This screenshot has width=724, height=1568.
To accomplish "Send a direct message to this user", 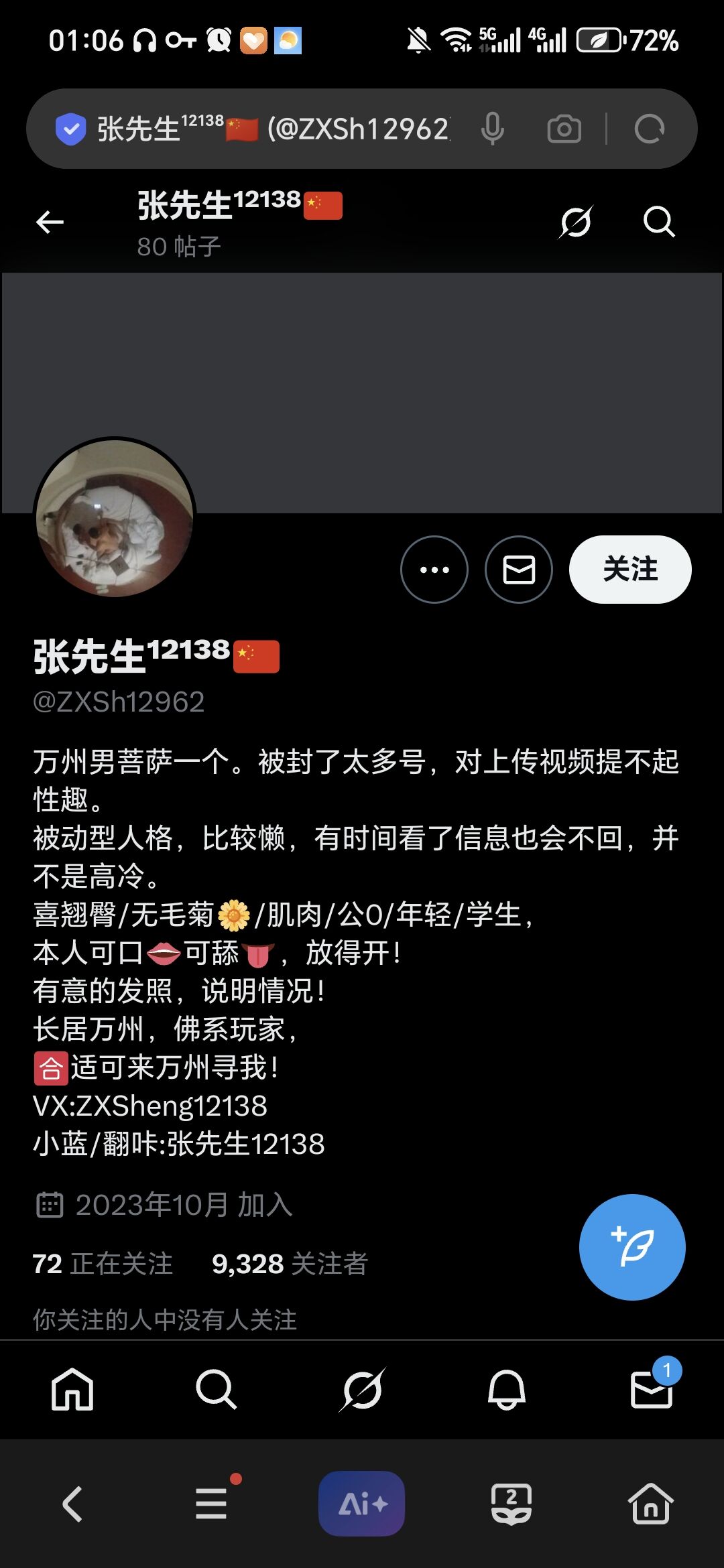I will 519,570.
